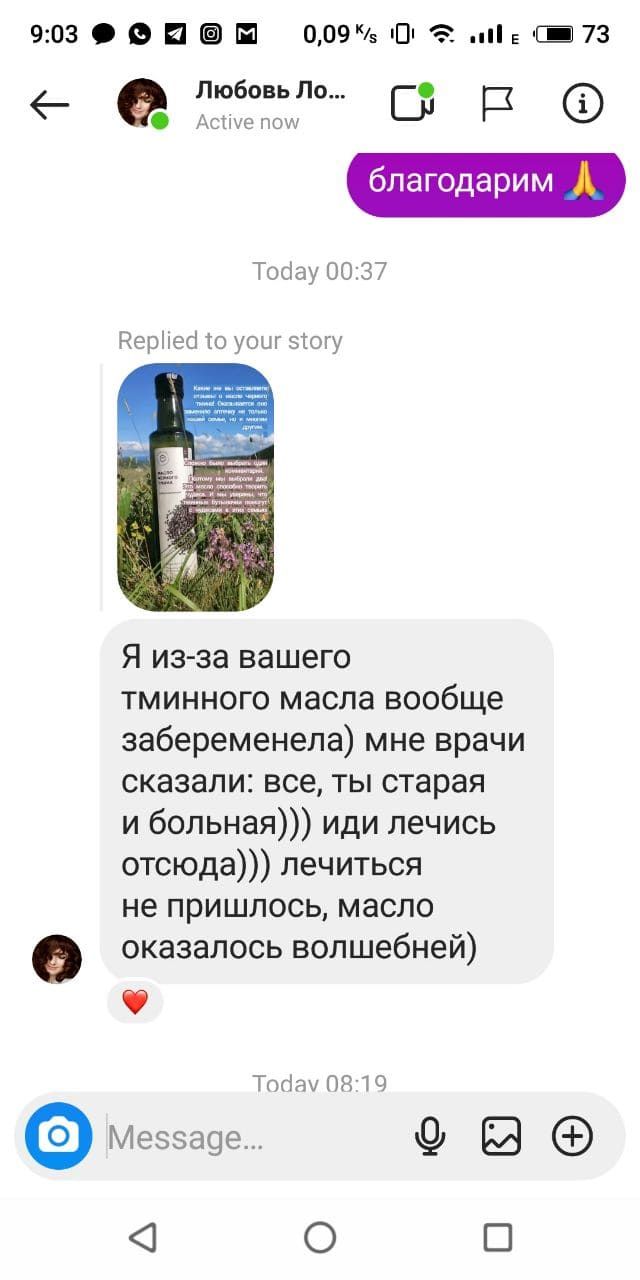
Task: Go back from the chat
Action: (49, 105)
